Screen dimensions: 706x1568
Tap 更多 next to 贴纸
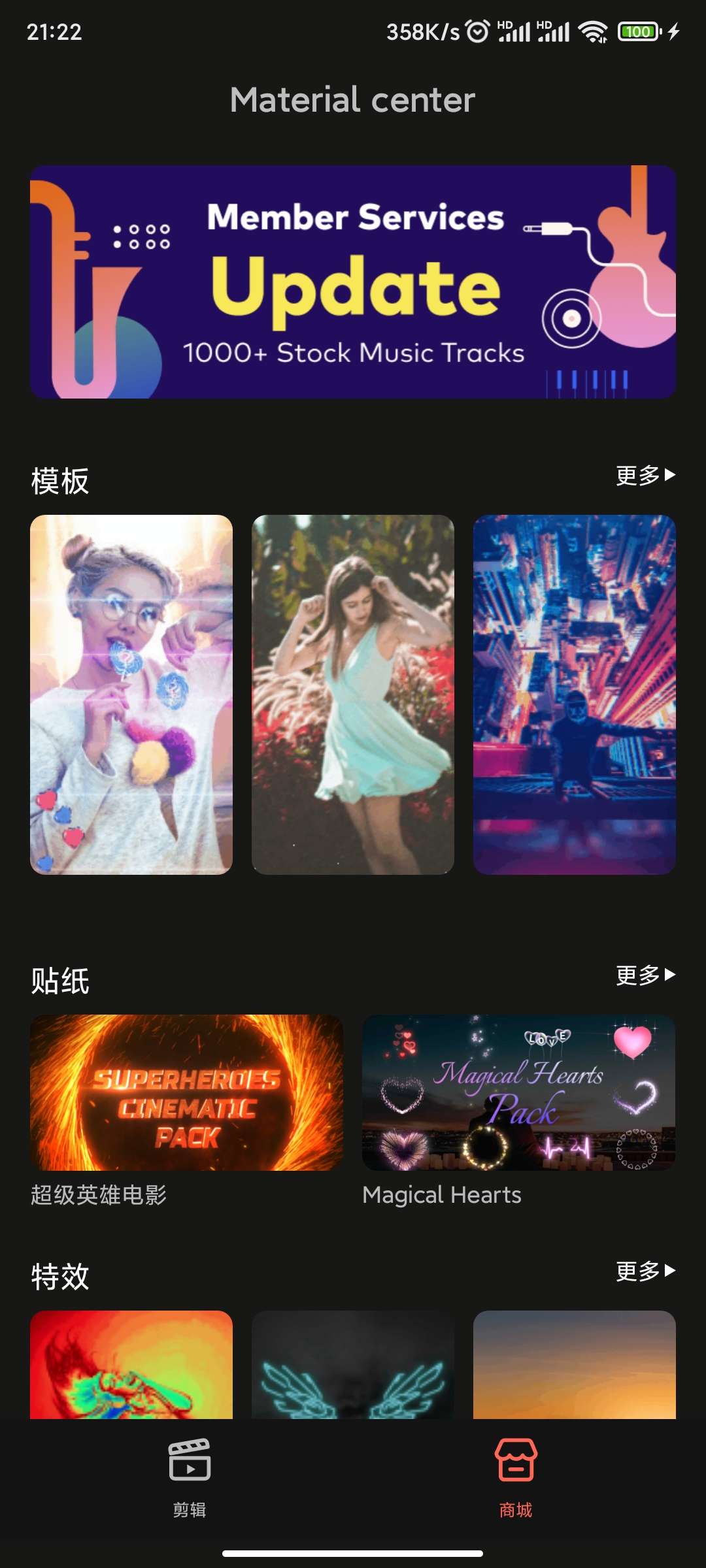[x=645, y=975]
